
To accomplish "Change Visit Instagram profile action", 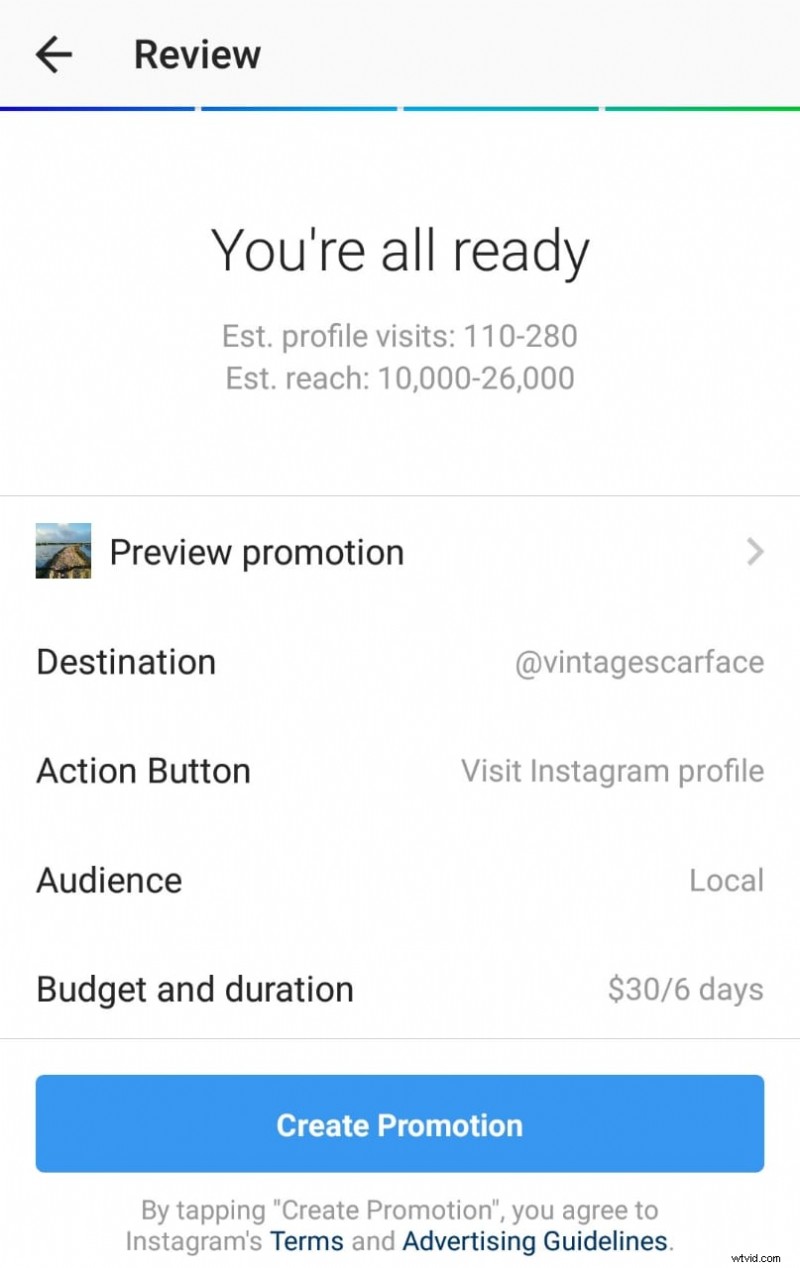I will tap(611, 770).
